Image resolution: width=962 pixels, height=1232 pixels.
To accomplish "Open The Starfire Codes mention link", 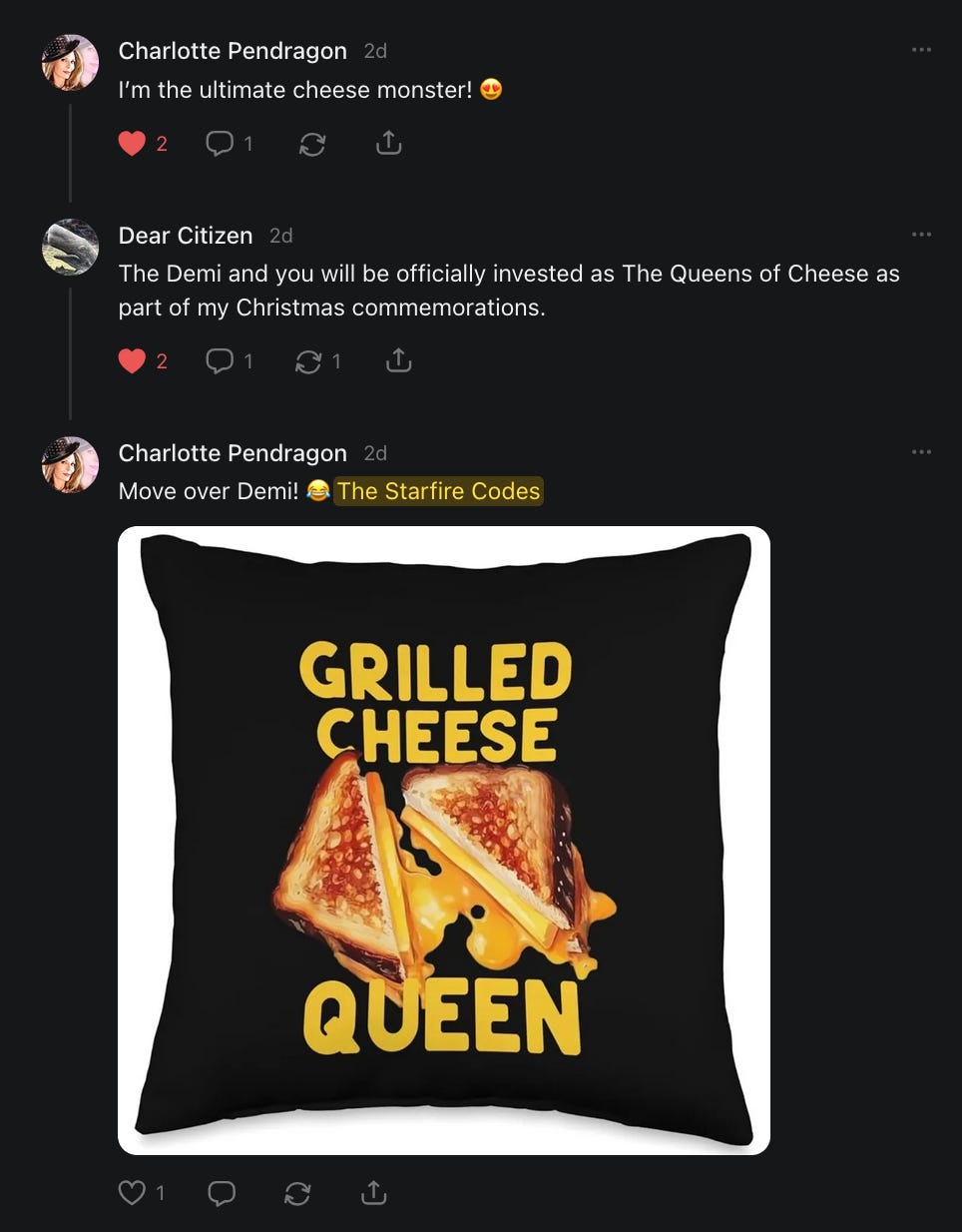I will click(x=438, y=491).
